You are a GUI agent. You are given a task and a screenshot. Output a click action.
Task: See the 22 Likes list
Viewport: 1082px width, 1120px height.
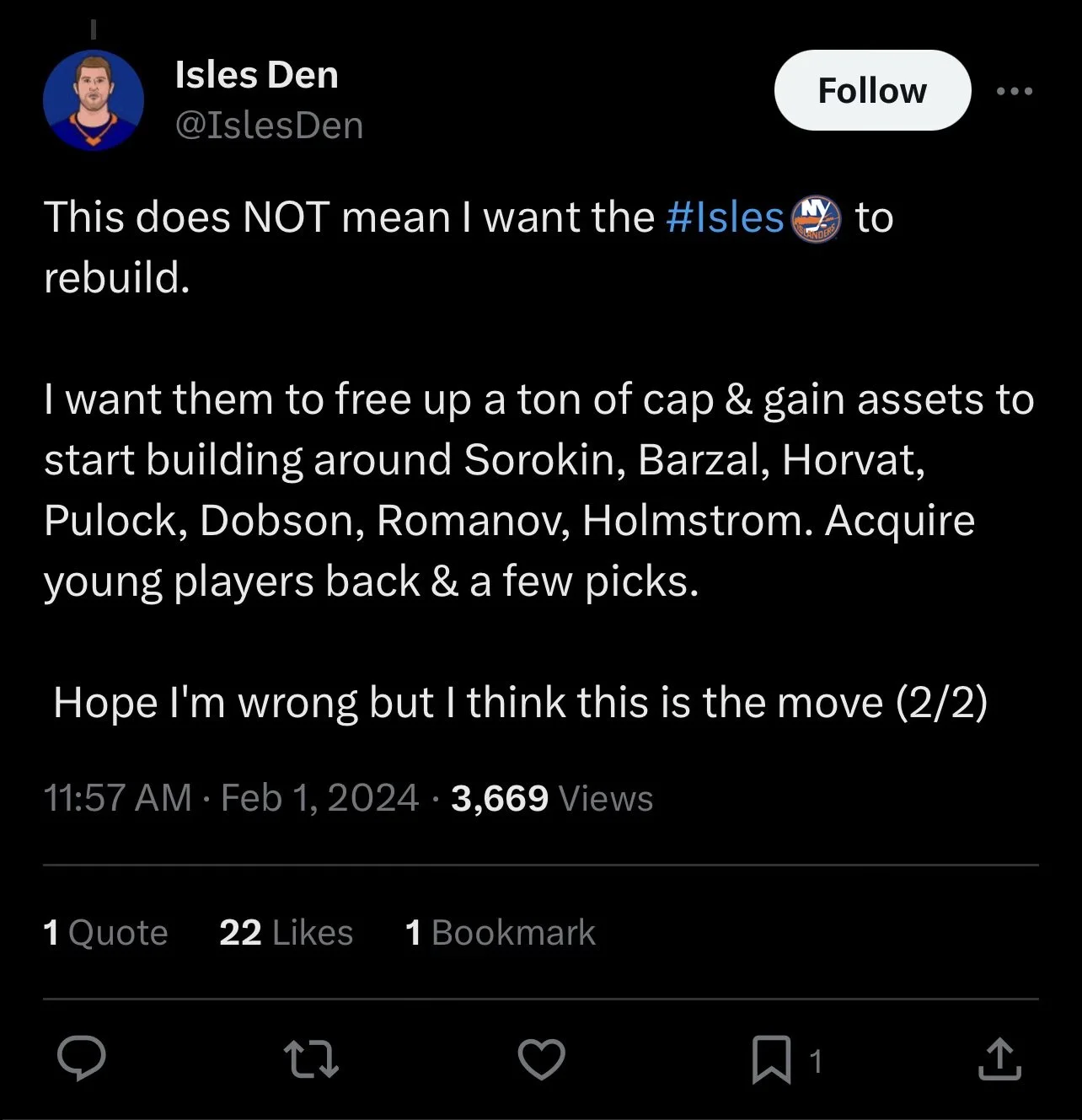(x=286, y=933)
